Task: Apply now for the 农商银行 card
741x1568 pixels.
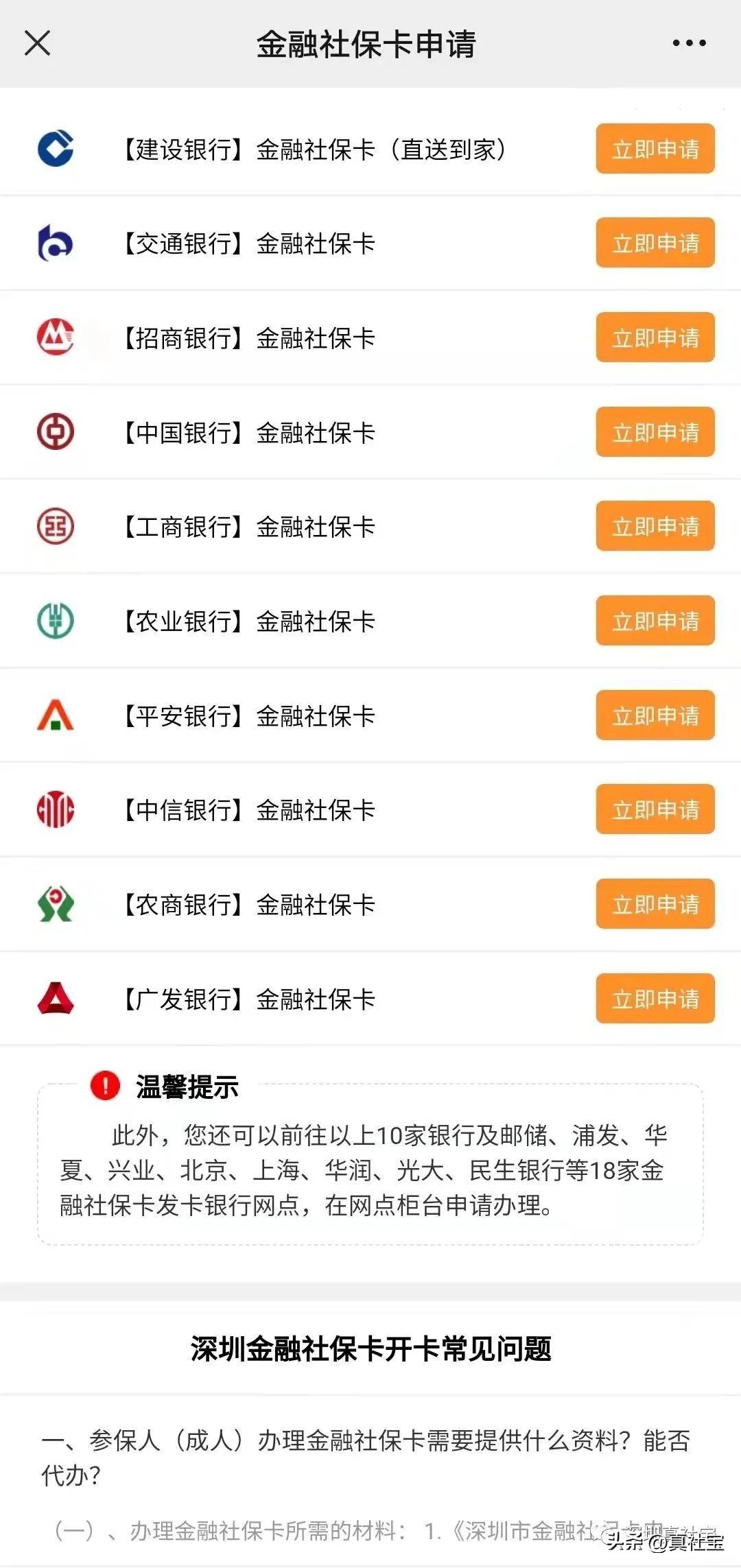Action: [x=655, y=904]
